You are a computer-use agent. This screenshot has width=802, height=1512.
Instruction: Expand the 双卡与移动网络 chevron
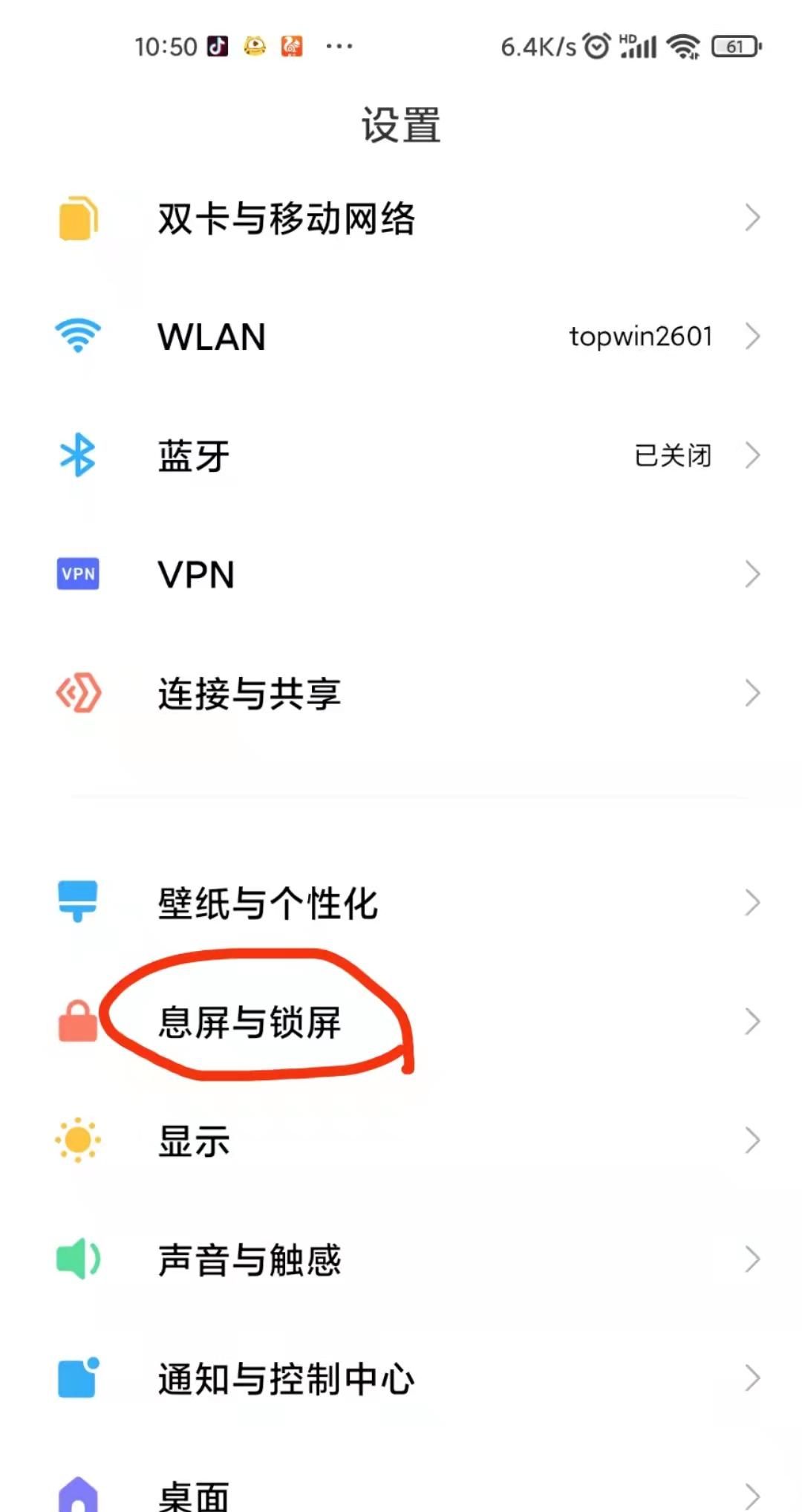[x=753, y=218]
